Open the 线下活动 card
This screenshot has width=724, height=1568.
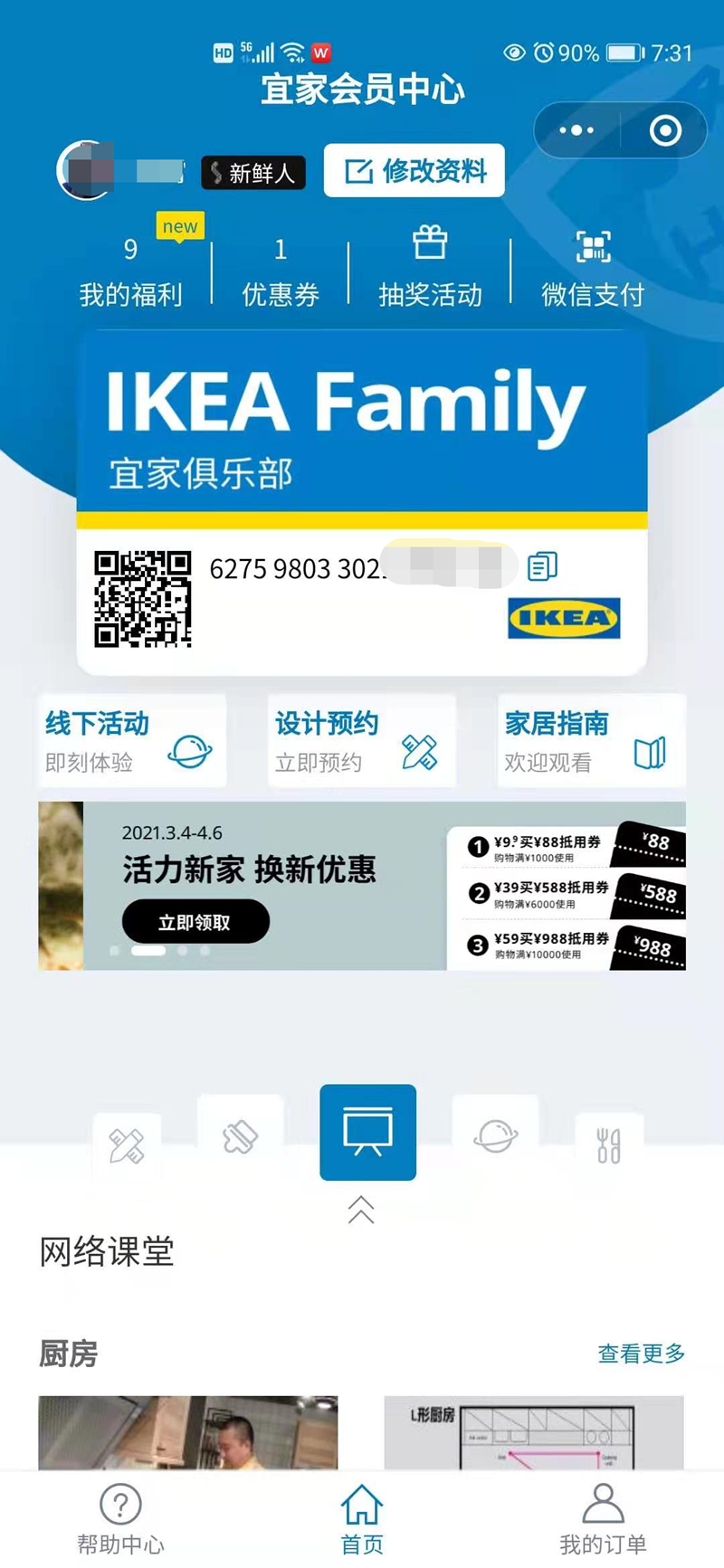pyautogui.click(x=132, y=741)
